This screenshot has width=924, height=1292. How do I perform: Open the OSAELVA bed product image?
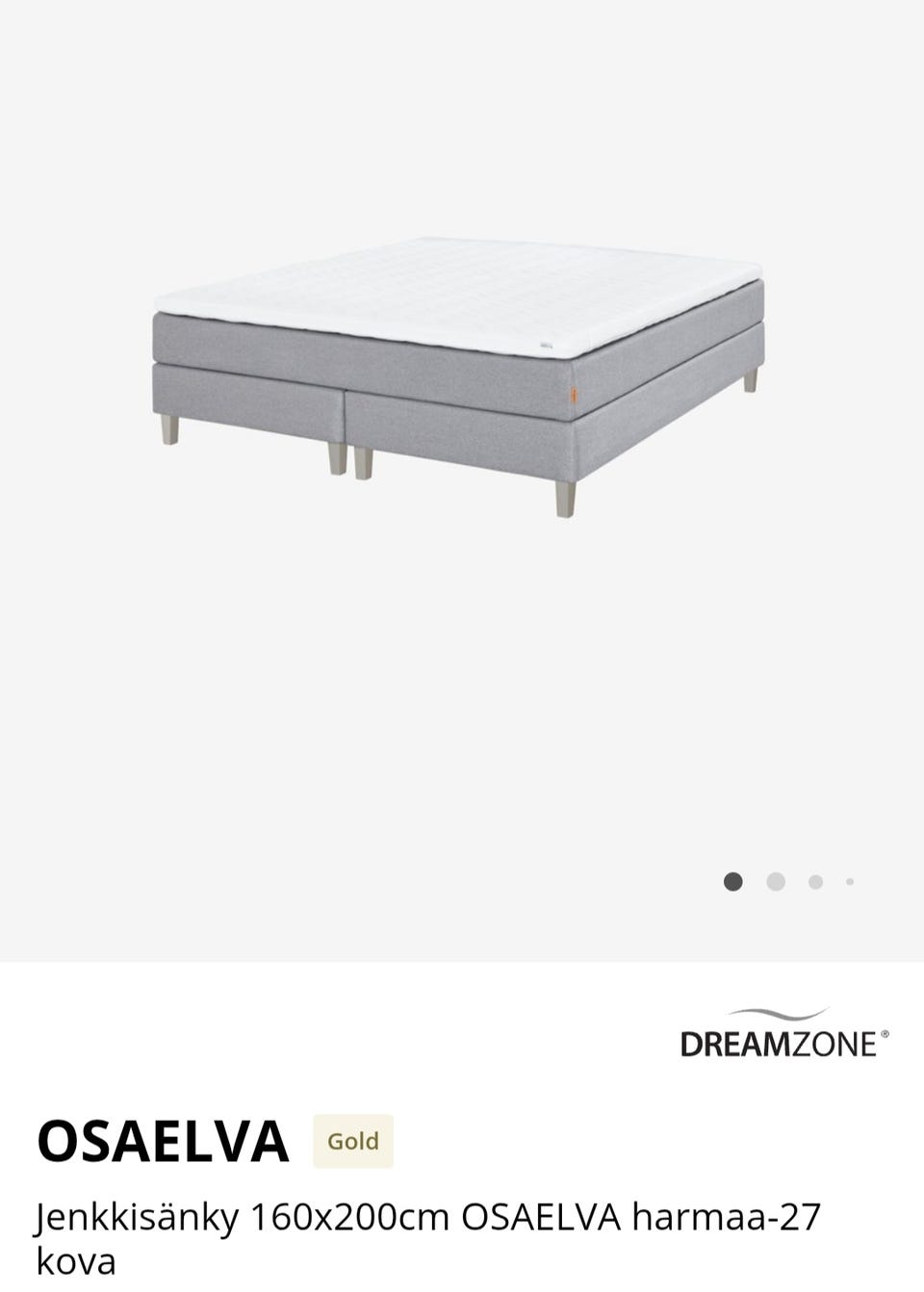pyautogui.click(x=460, y=377)
